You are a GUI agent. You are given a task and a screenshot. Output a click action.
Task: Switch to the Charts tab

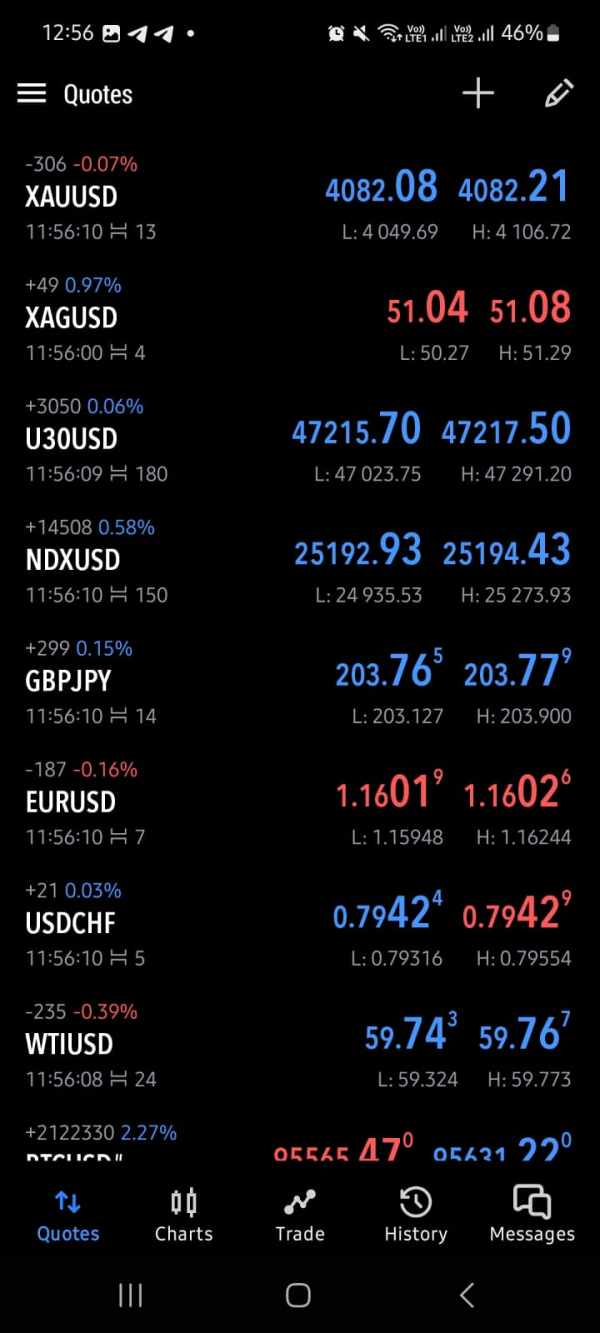[184, 1214]
